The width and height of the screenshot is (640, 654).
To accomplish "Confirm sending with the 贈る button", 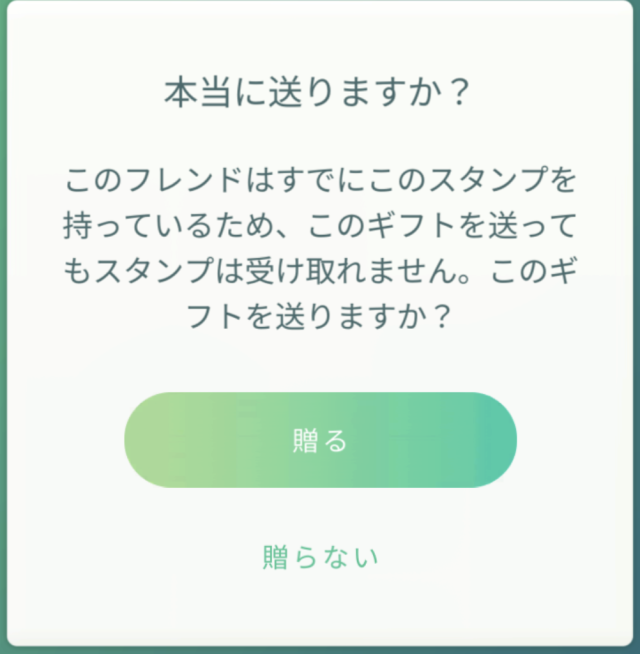I will click(320, 441).
